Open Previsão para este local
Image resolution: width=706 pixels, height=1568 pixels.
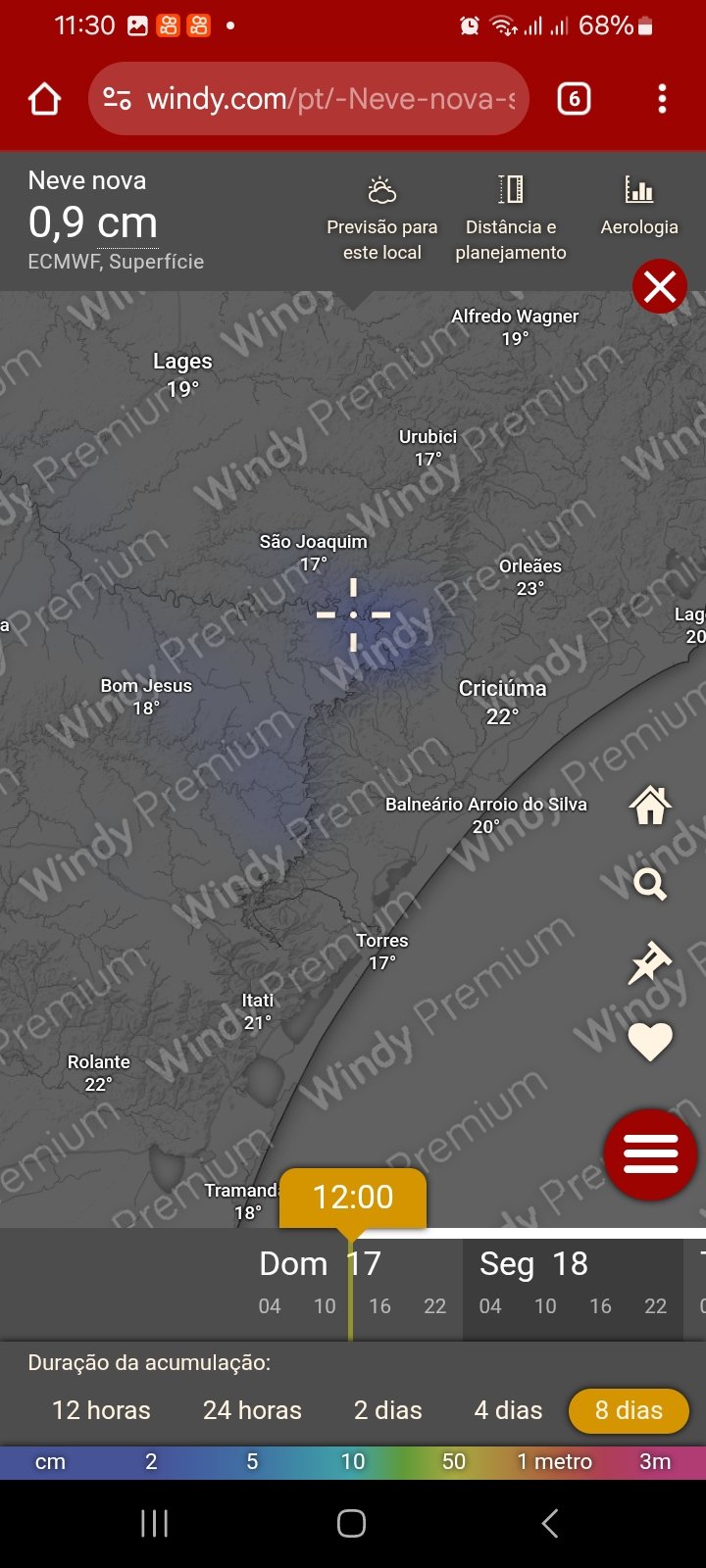click(381, 219)
